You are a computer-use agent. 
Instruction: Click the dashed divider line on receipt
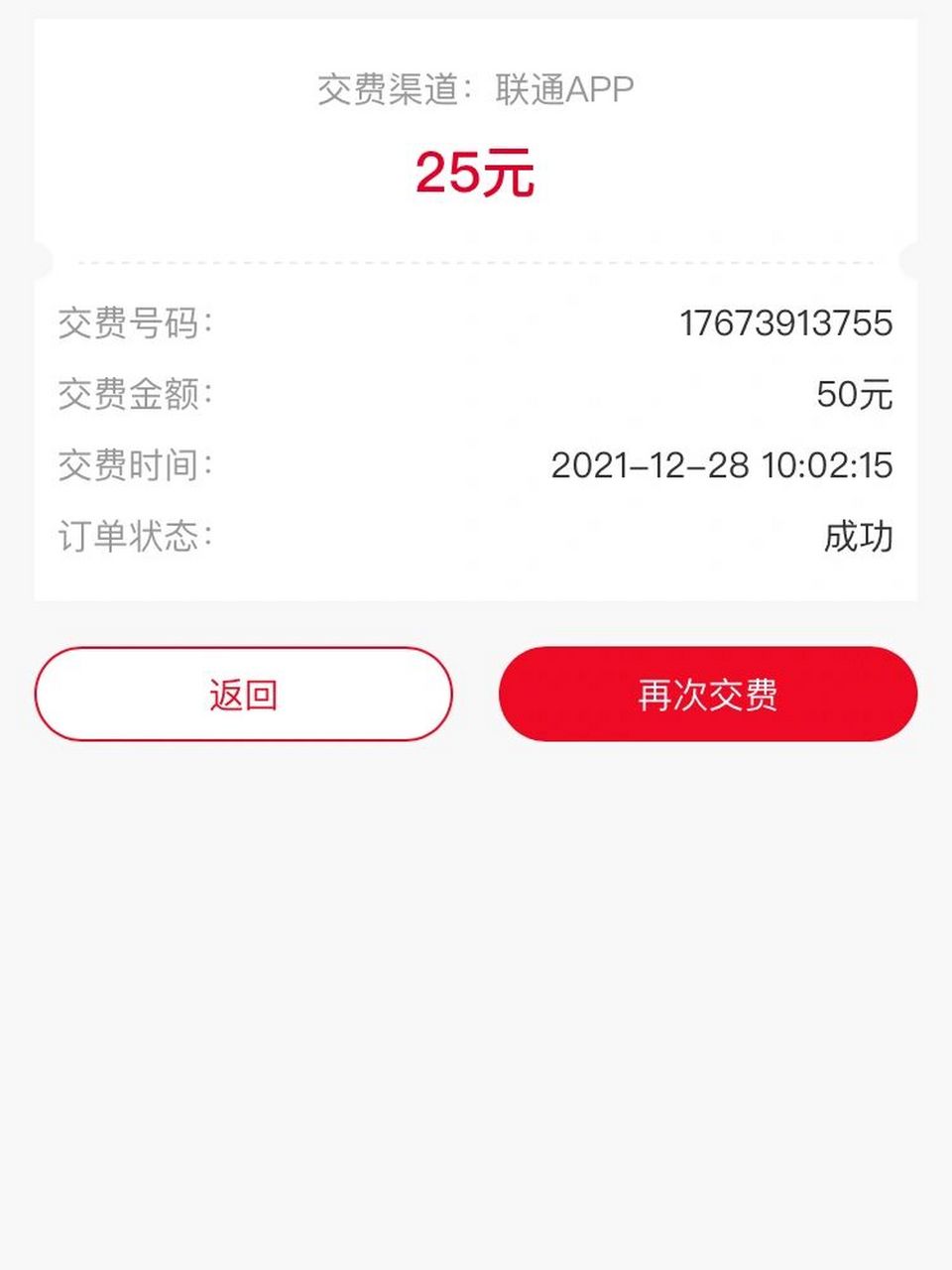point(476,261)
